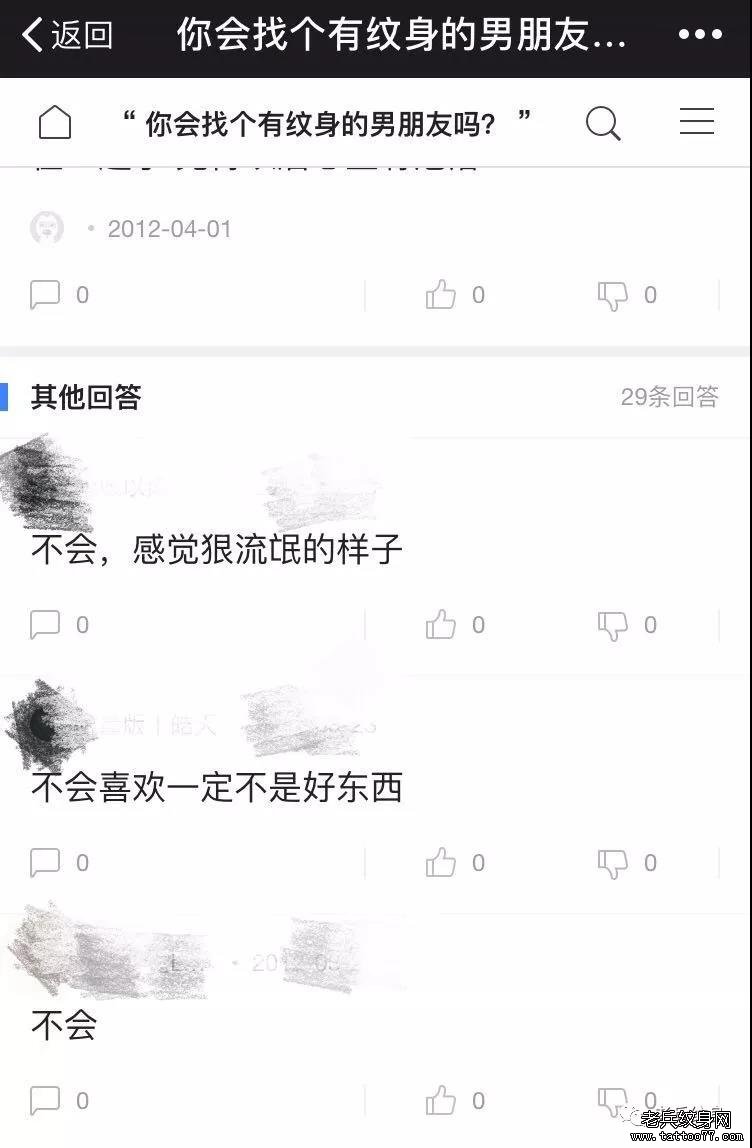Open the search magnifier icon

click(603, 123)
